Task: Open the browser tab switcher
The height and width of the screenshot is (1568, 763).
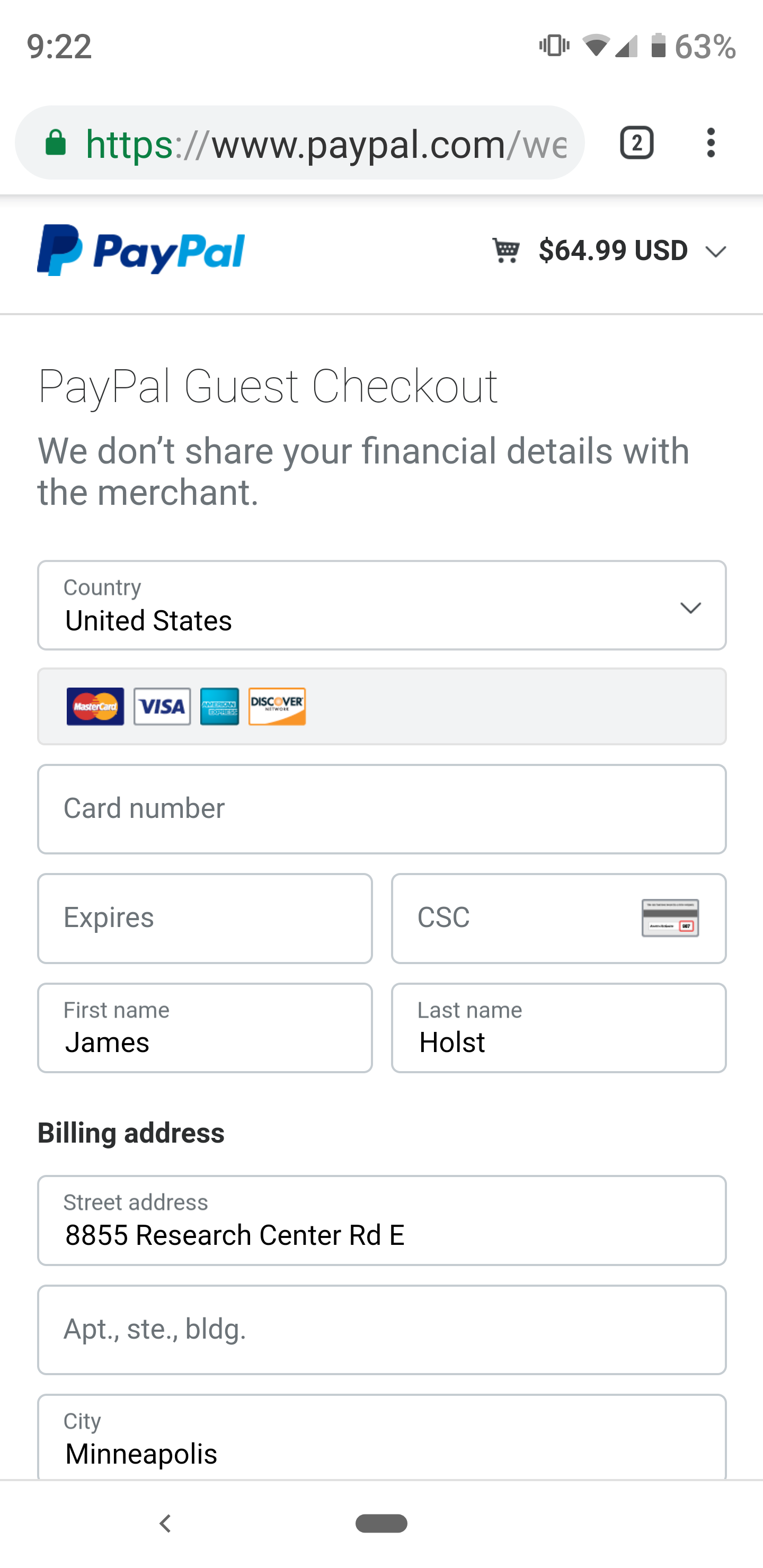Action: click(636, 143)
